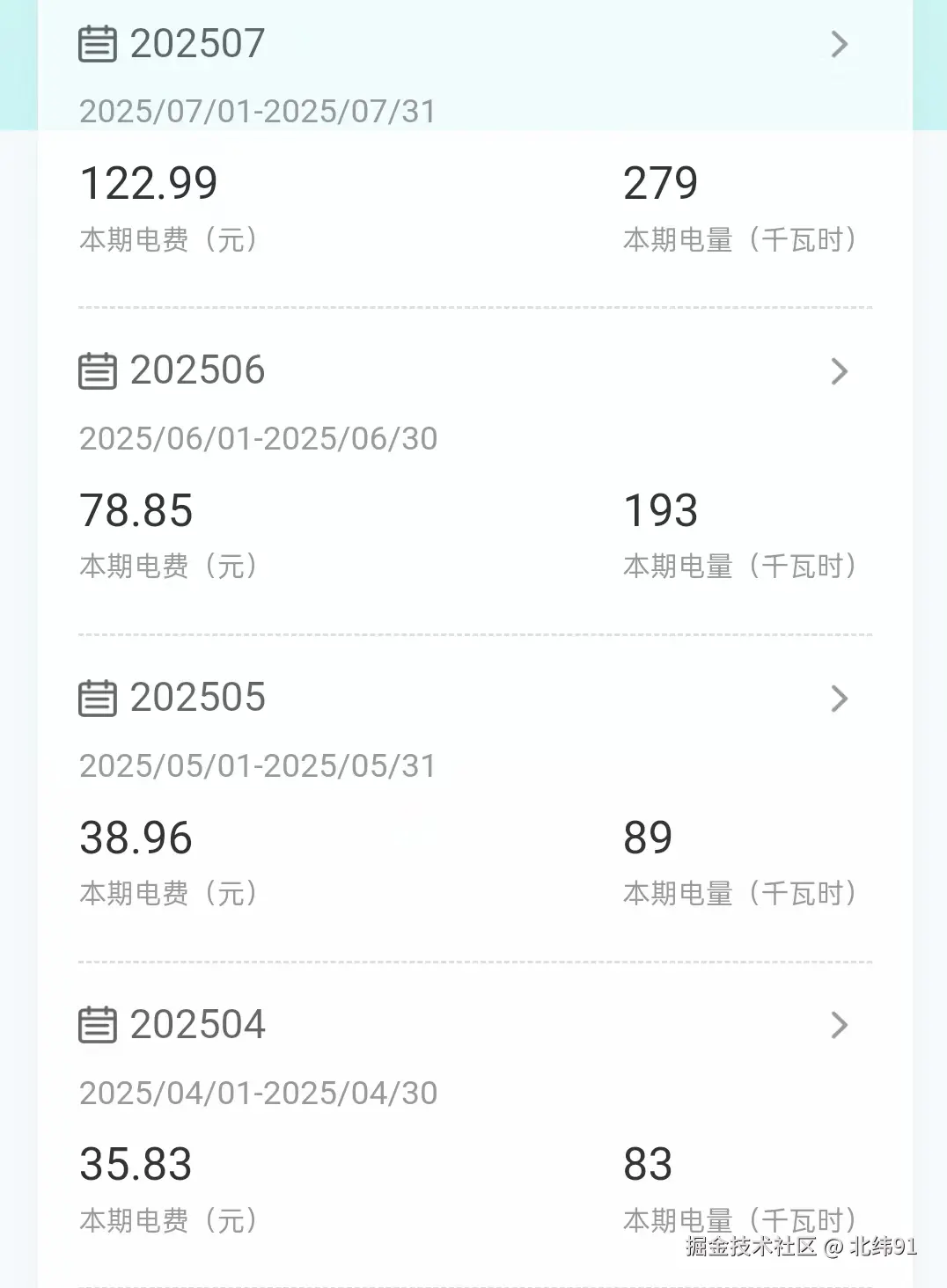Select the 202506 billing entry
This screenshot has height=1288, width=947.
[x=195, y=370]
